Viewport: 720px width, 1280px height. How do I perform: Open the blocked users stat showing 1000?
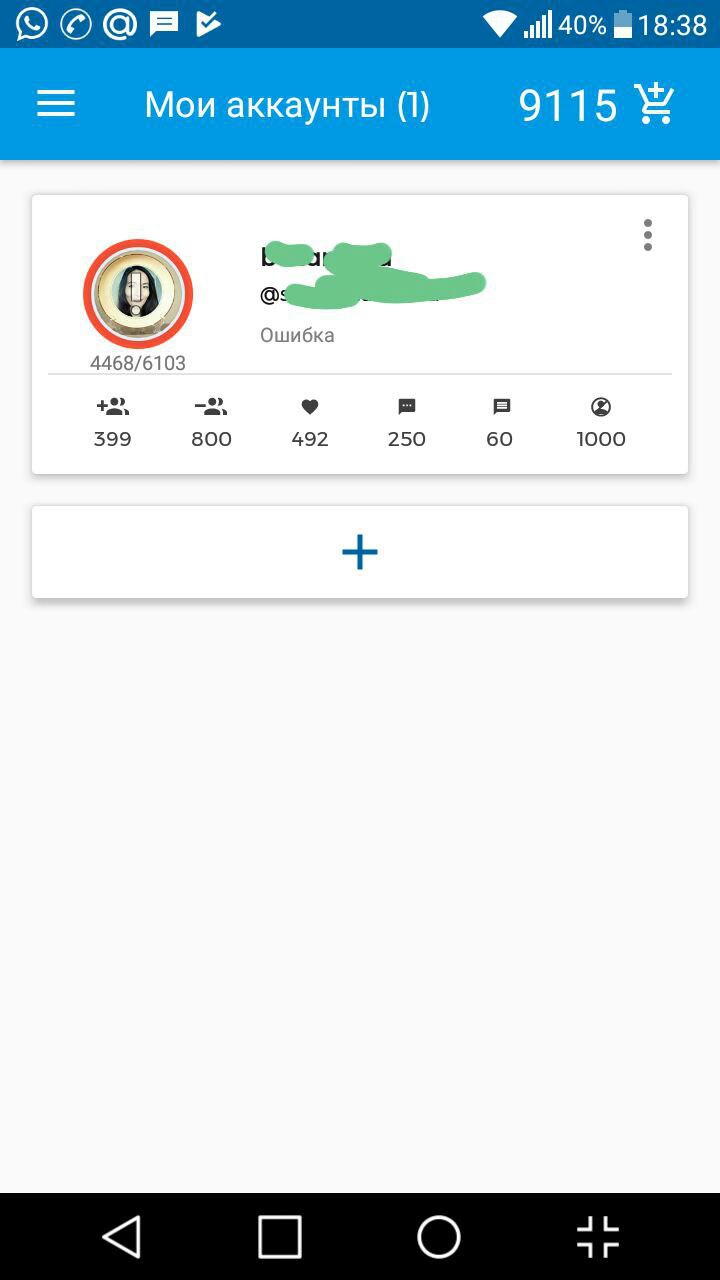click(x=601, y=422)
